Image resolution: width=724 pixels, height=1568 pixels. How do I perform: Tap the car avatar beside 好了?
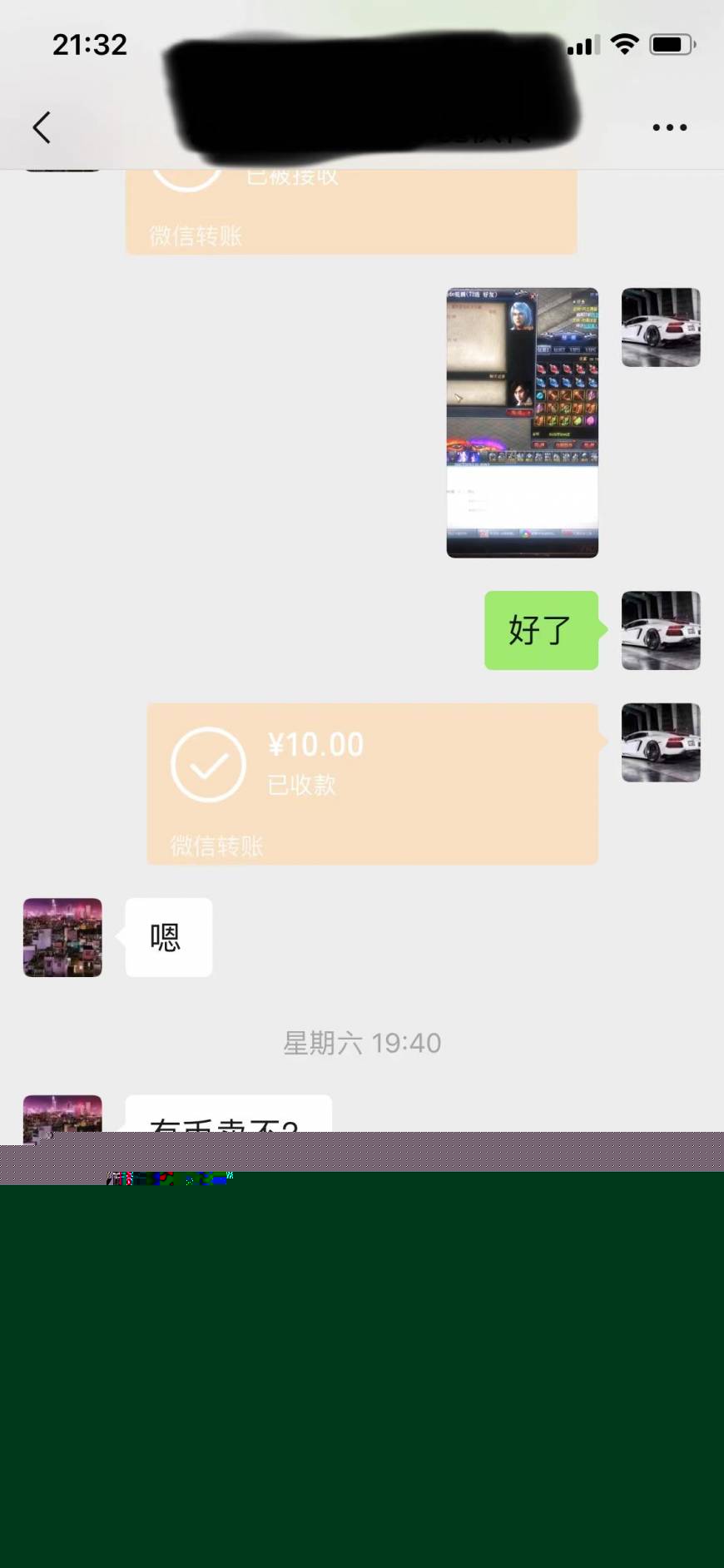pos(661,630)
